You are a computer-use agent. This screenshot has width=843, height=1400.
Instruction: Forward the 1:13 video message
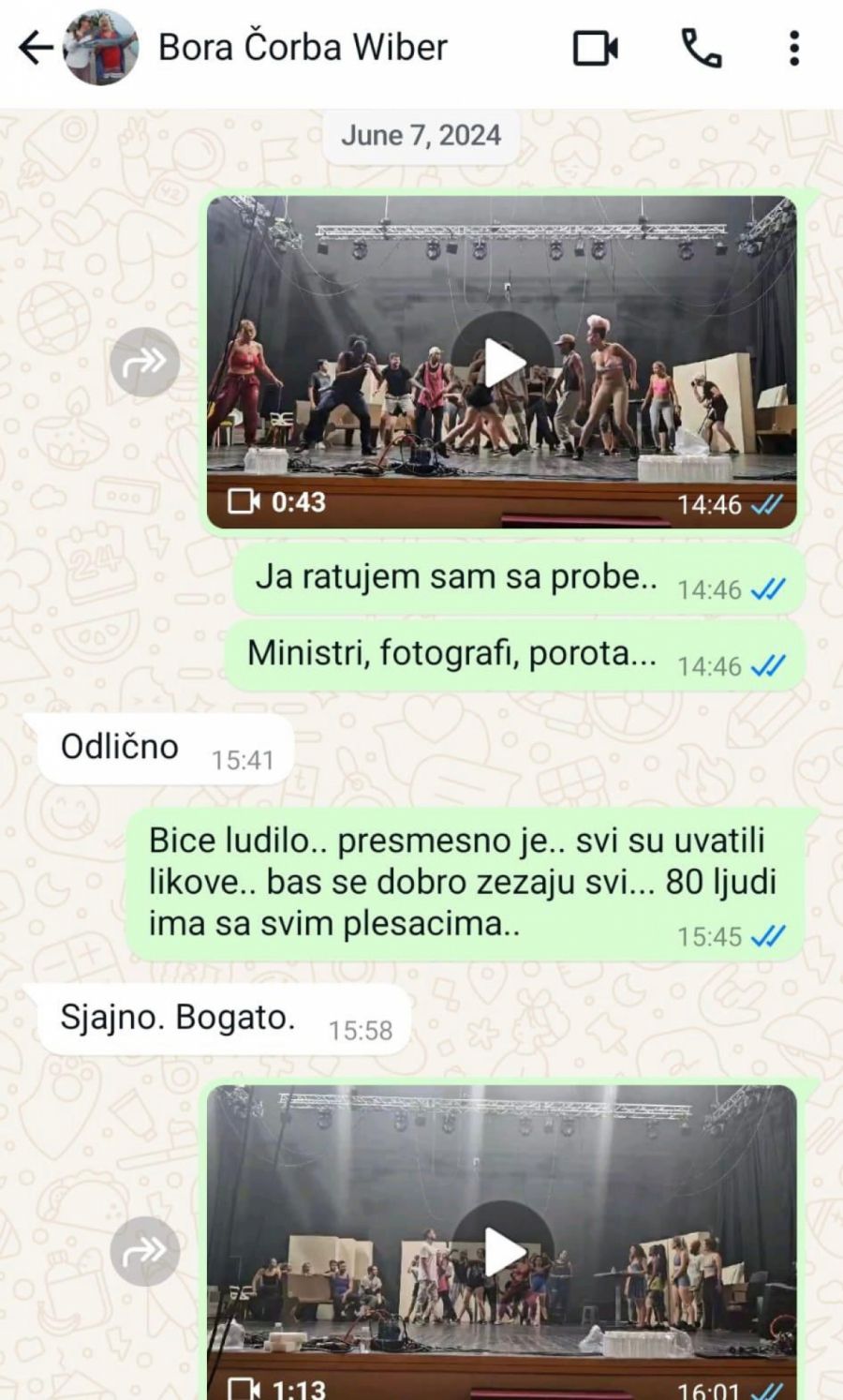(145, 1251)
